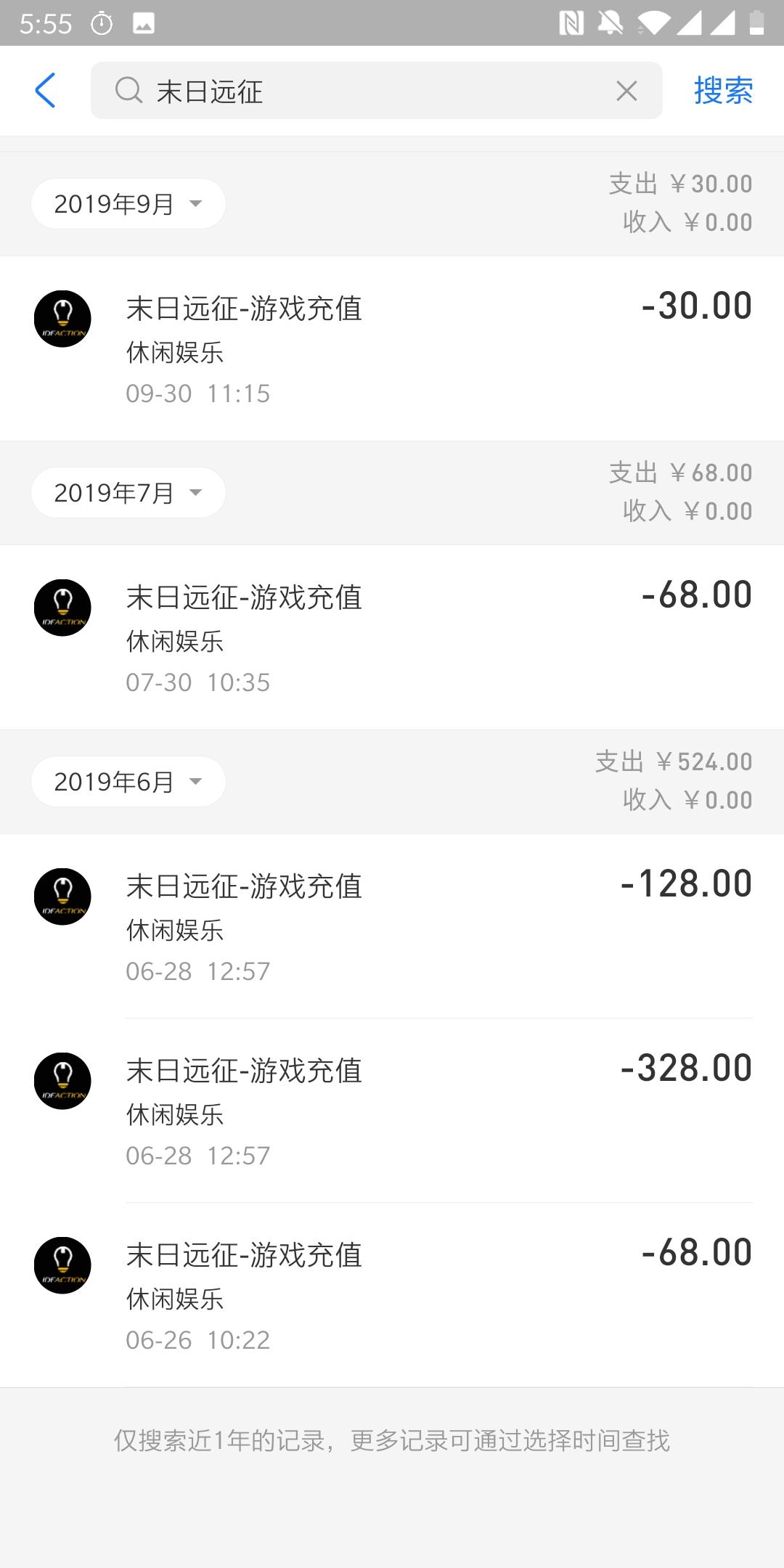Screen dimensions: 784x1568
Task: Go back using the blue arrow
Action: tap(45, 91)
